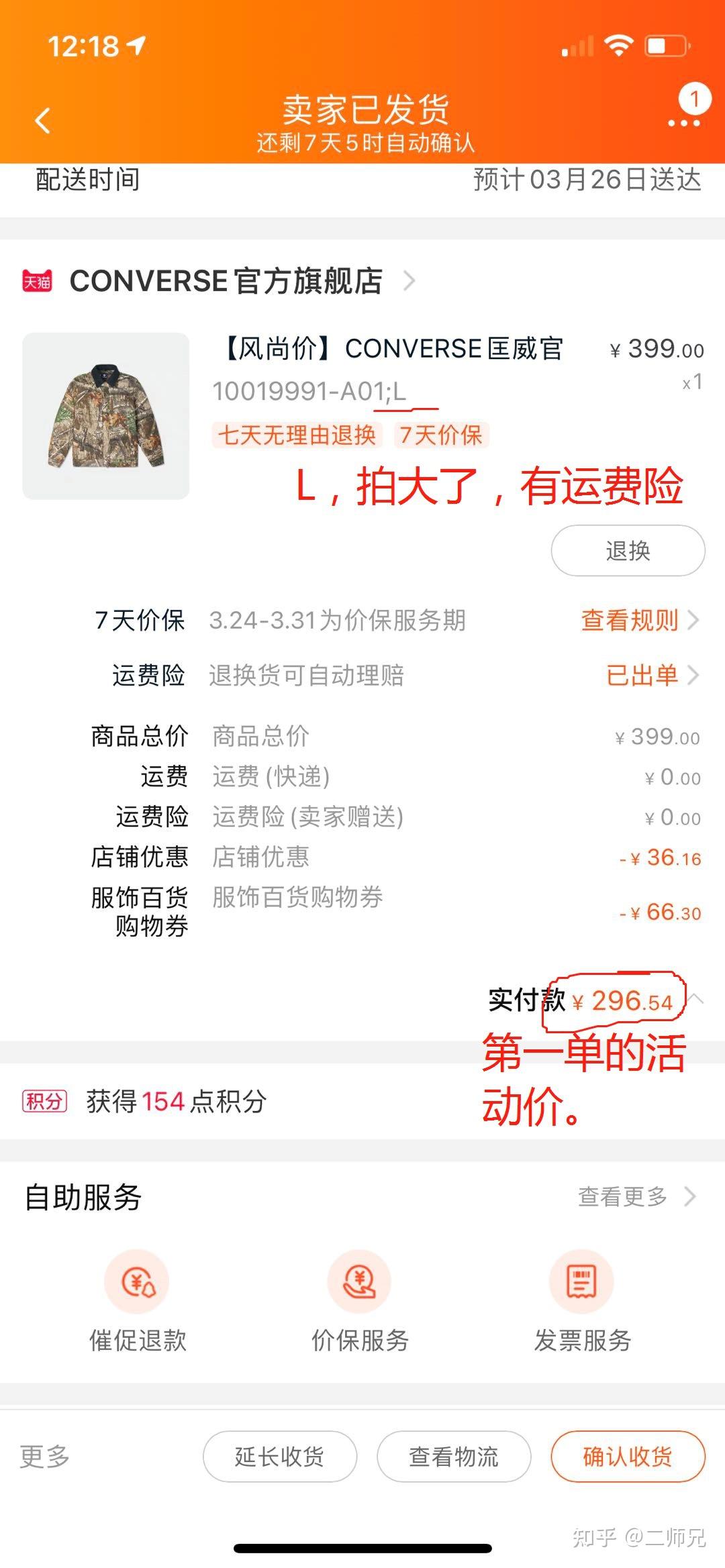This screenshot has width=725, height=1568.
Task: Open CONVERSE官方旗舰店 store page
Action: coord(226,281)
